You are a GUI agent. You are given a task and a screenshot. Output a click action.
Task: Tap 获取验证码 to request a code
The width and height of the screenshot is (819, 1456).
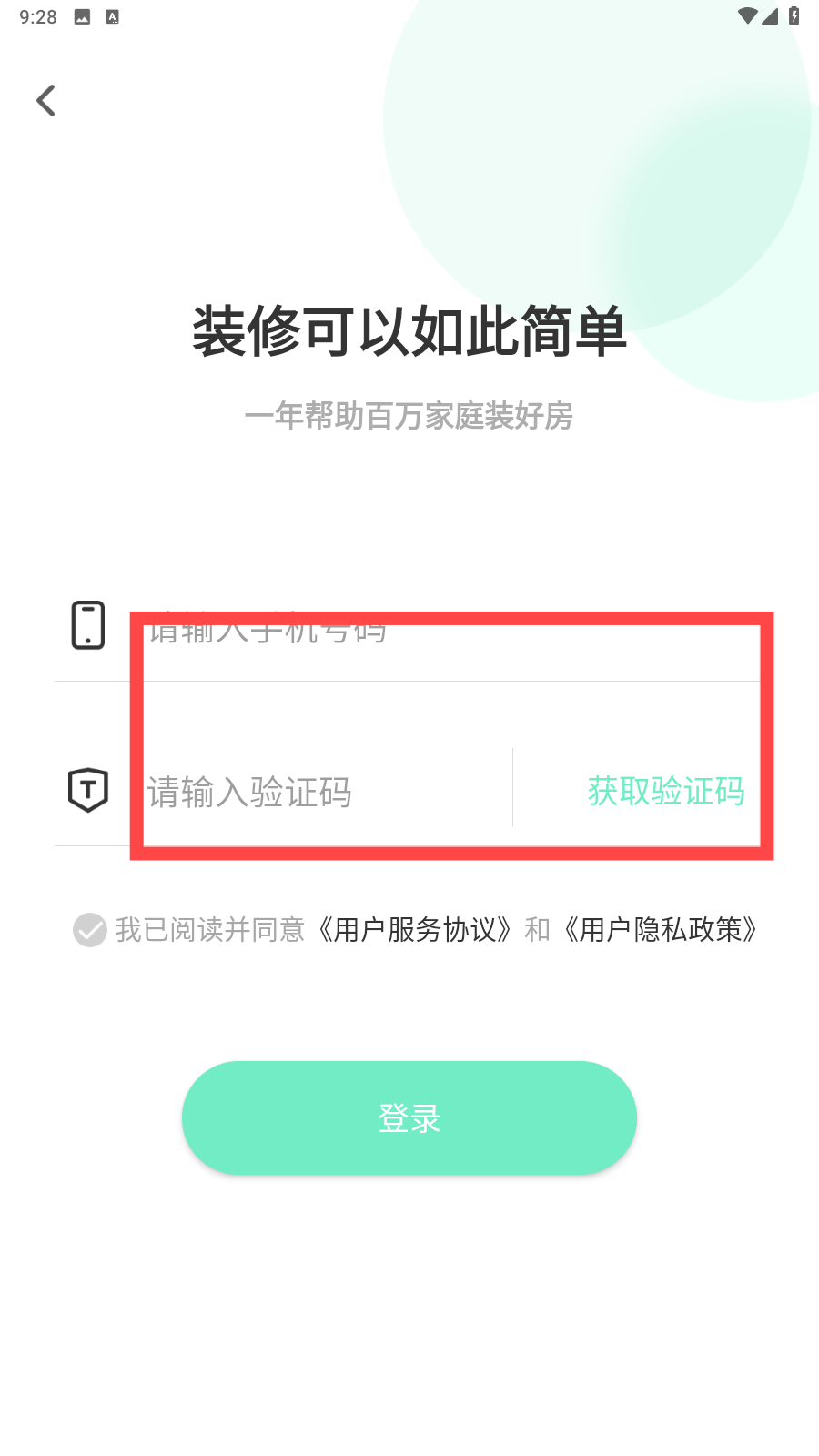coord(666,791)
